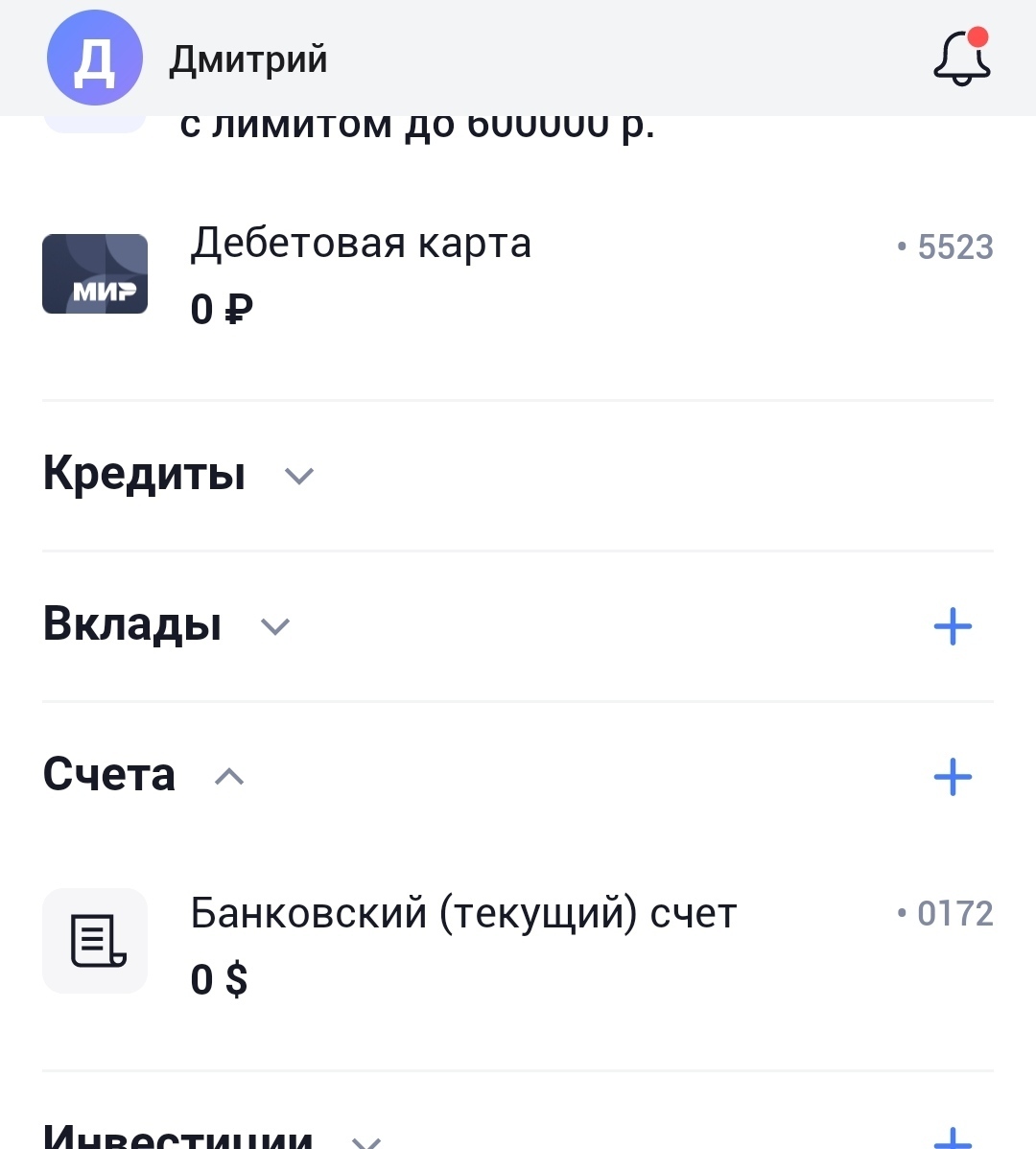1036x1149 pixels.
Task: Add a new account in Счета
Action: (x=953, y=776)
